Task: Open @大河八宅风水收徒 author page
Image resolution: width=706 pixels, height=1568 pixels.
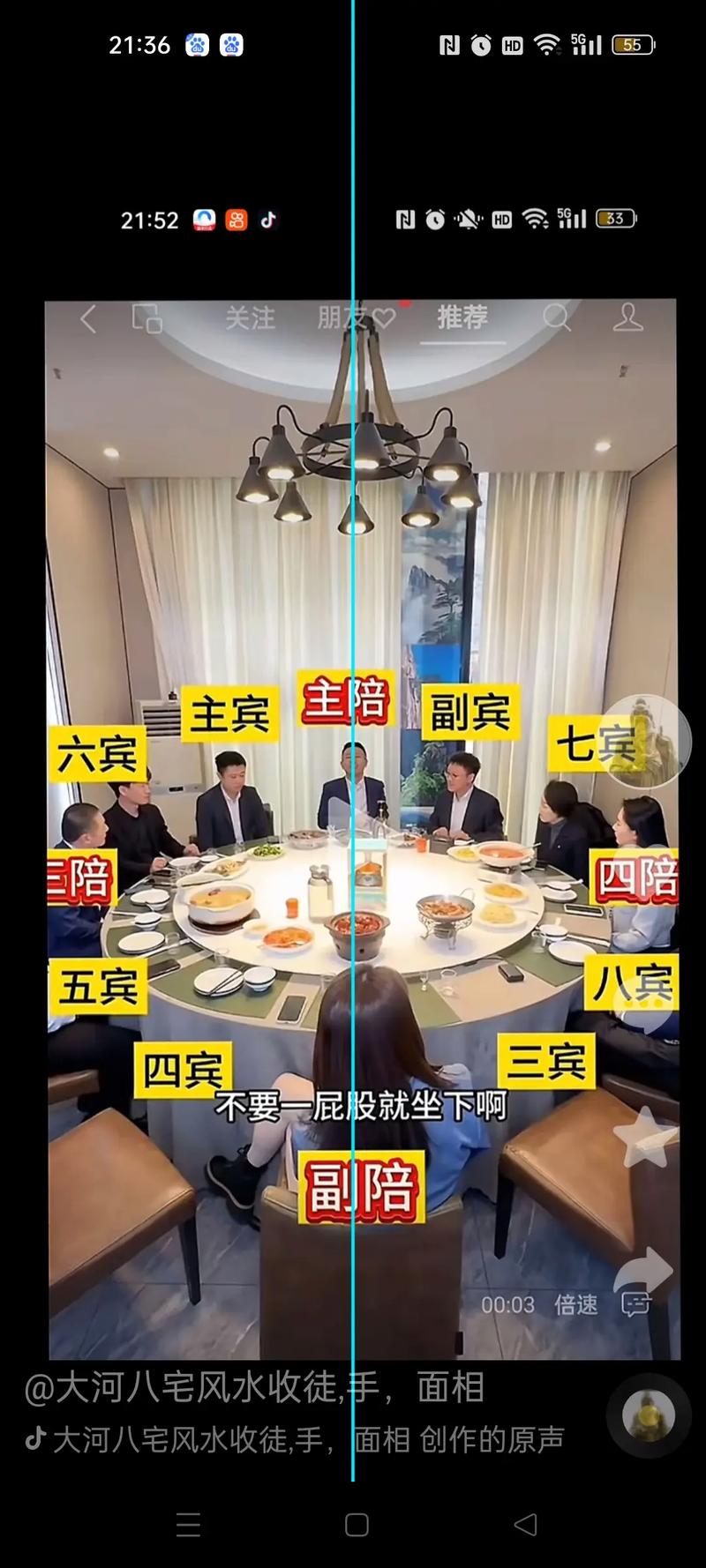Action: pyautogui.click(x=254, y=1388)
